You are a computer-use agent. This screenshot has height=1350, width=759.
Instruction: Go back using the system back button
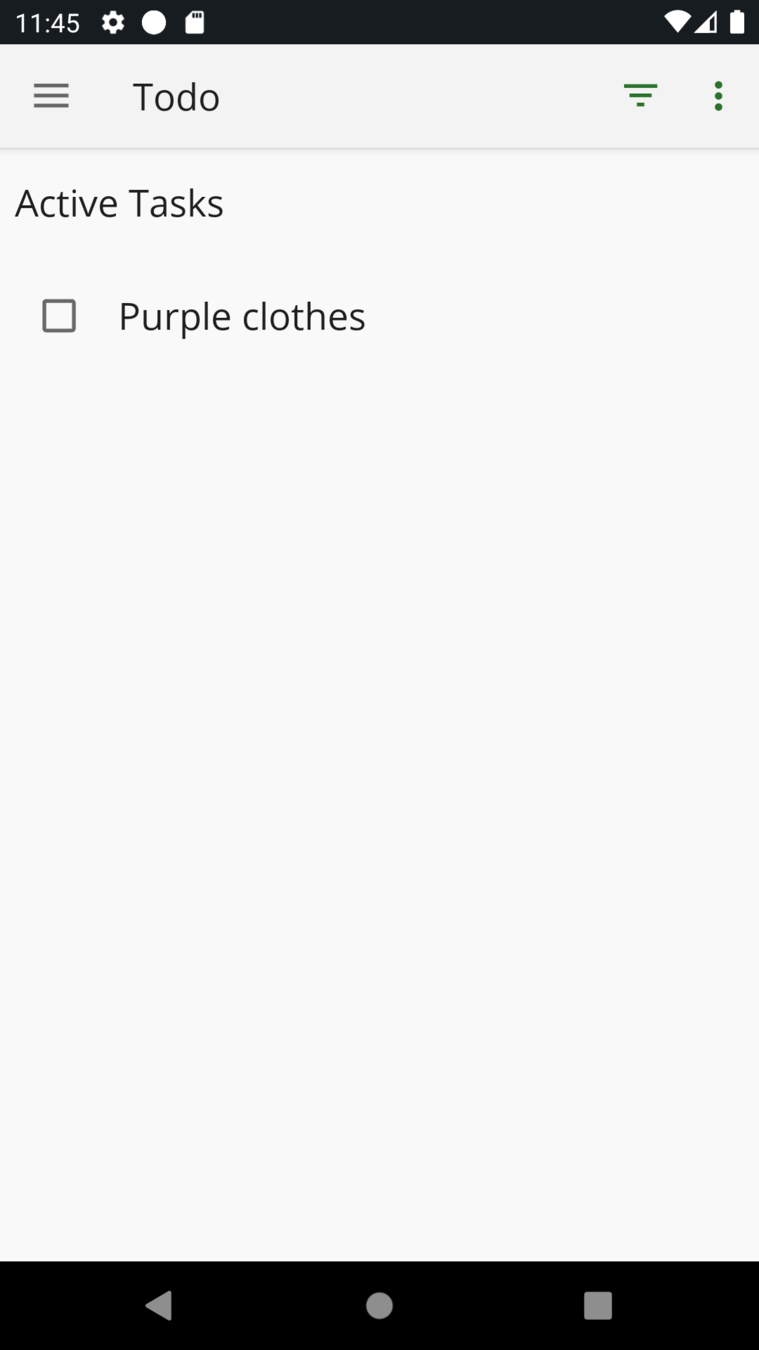pyautogui.click(x=159, y=1305)
